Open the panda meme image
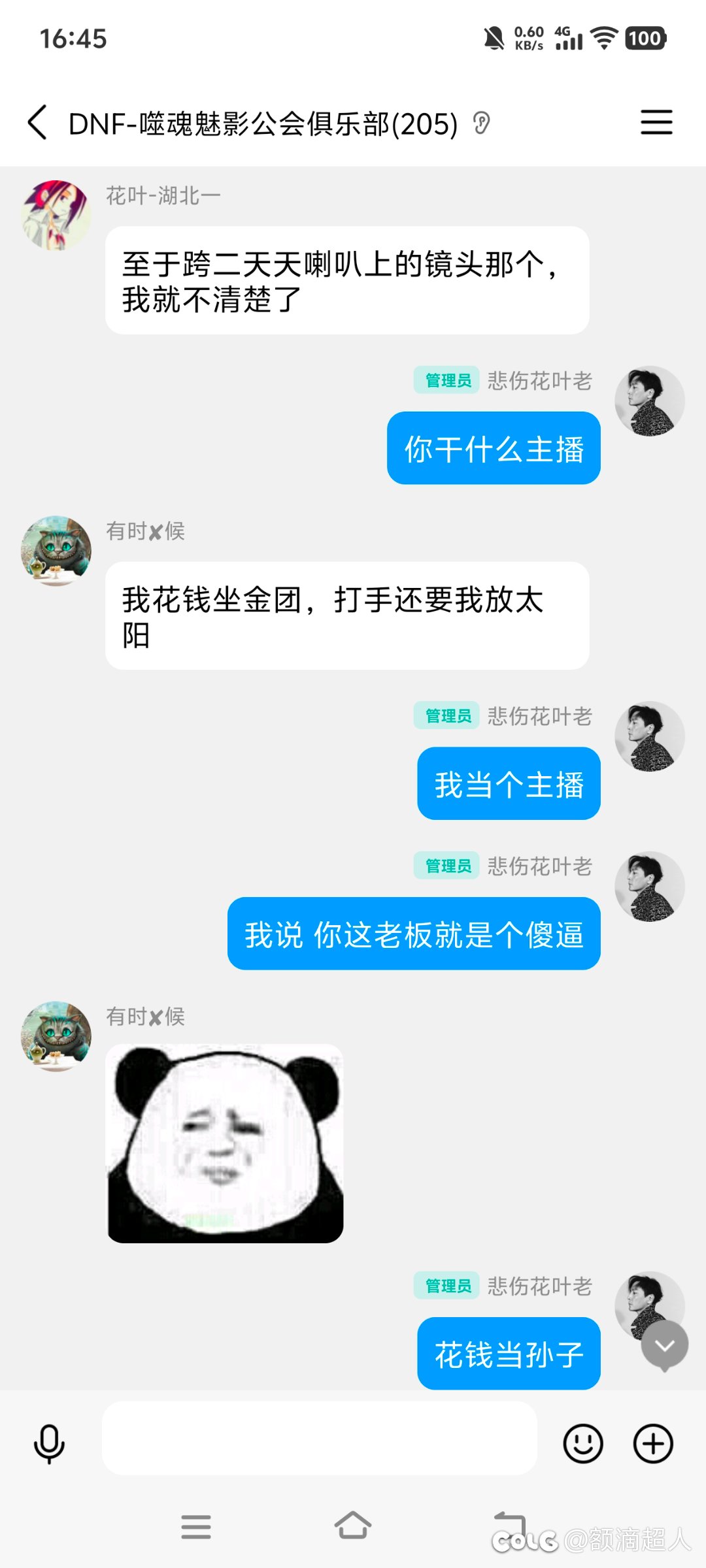The width and height of the screenshot is (706, 1568). pos(224,1143)
